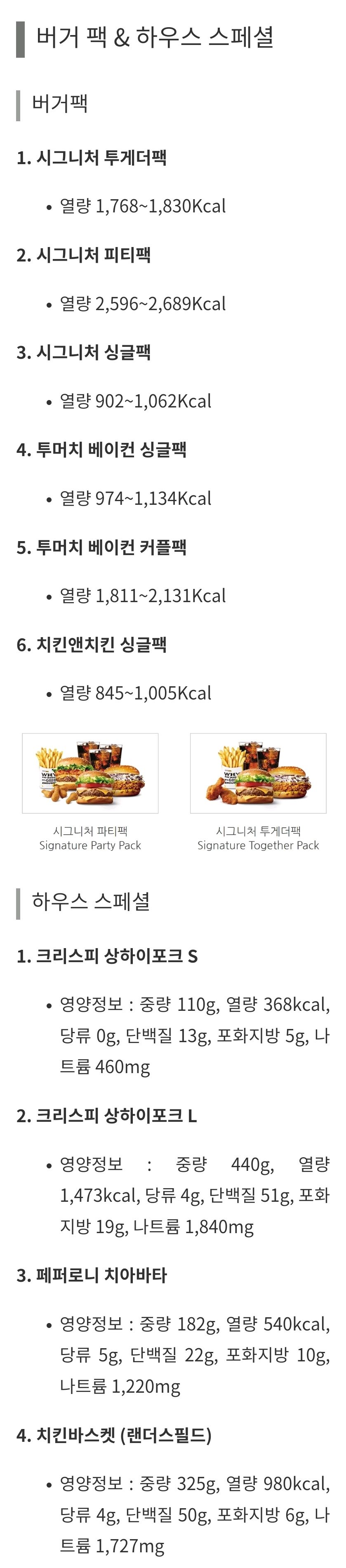Open the Signature Party Pack image
Image resolution: width=346 pixels, height=1568 pixels.
(90, 773)
